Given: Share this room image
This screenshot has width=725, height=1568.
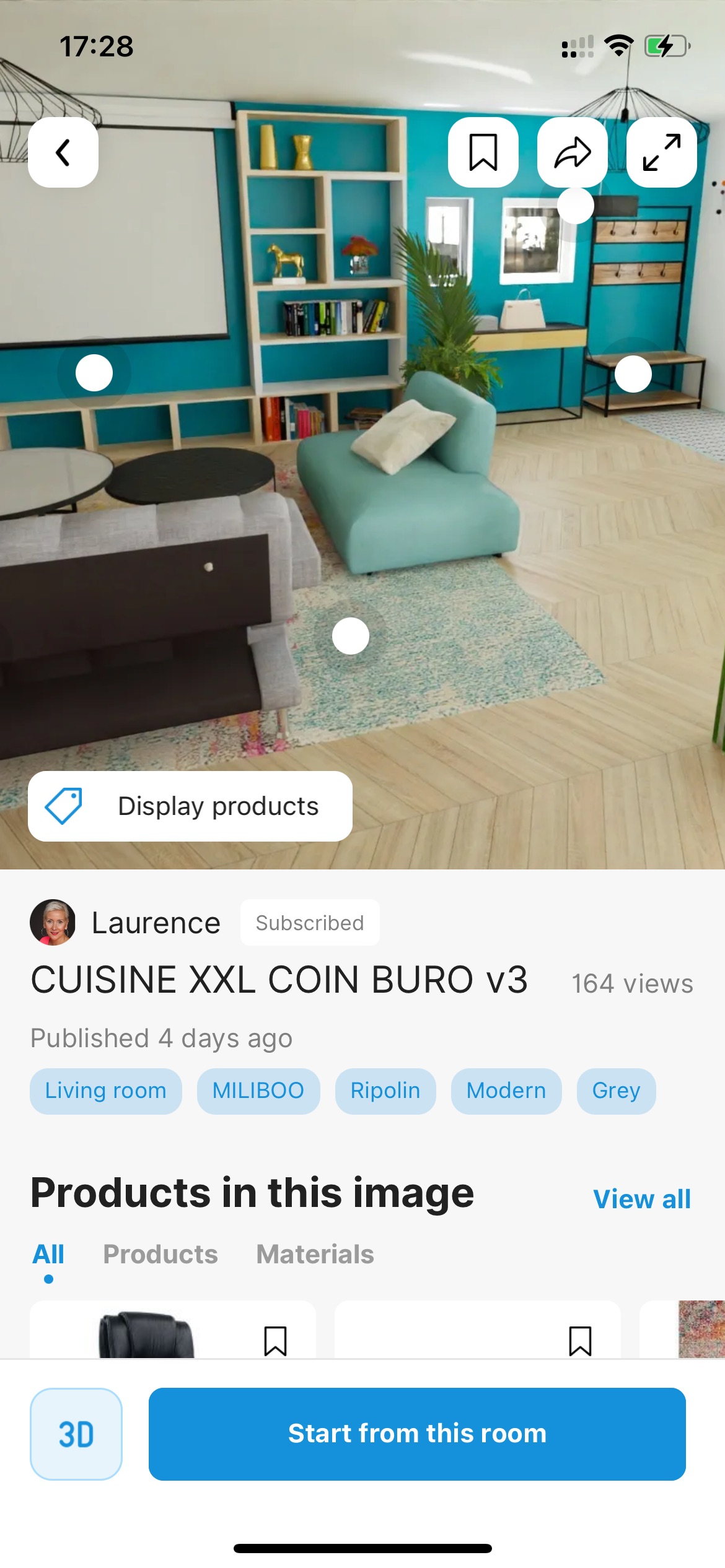Looking at the screenshot, I should click(x=573, y=152).
